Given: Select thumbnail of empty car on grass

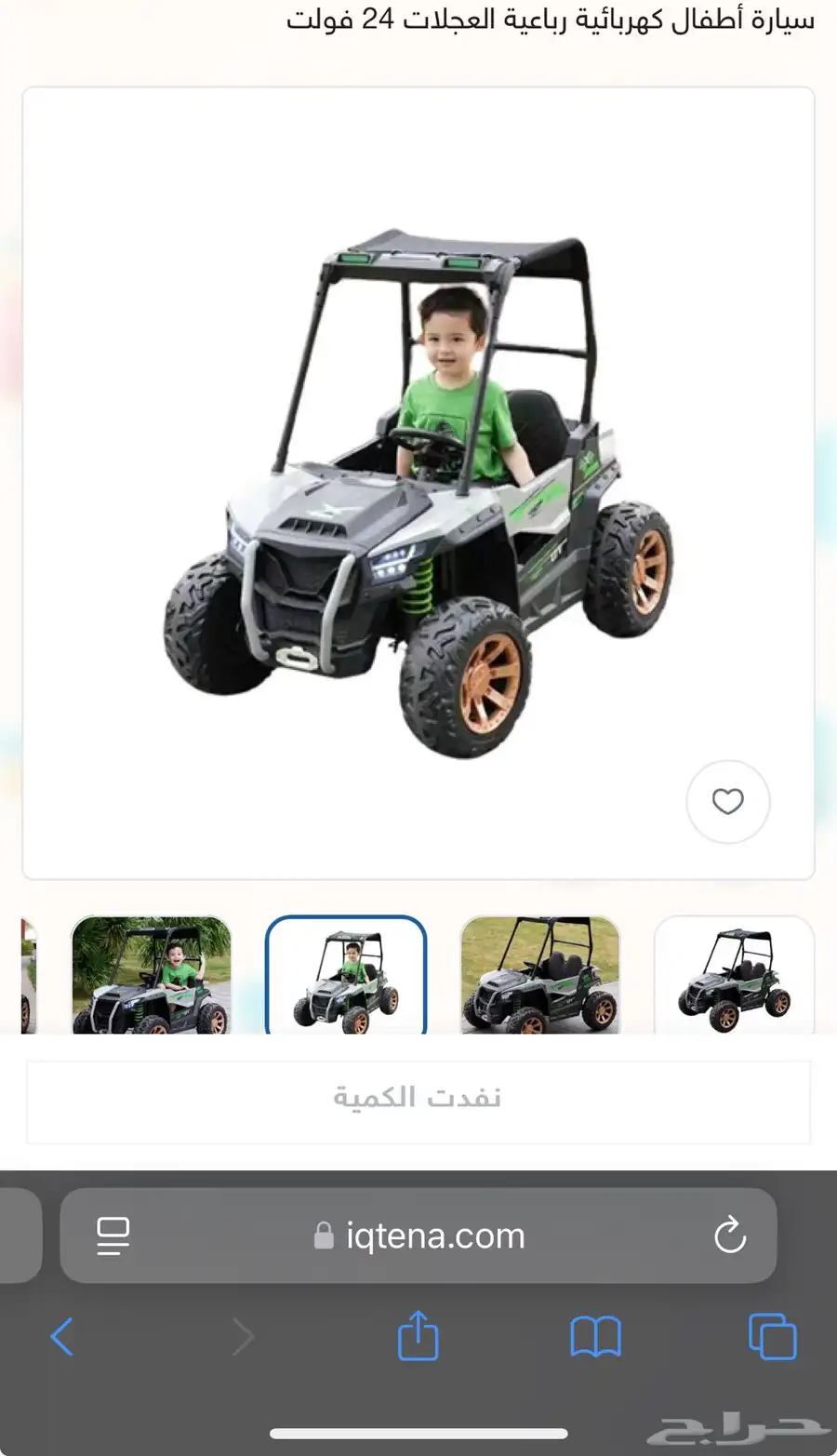Looking at the screenshot, I should (540, 975).
